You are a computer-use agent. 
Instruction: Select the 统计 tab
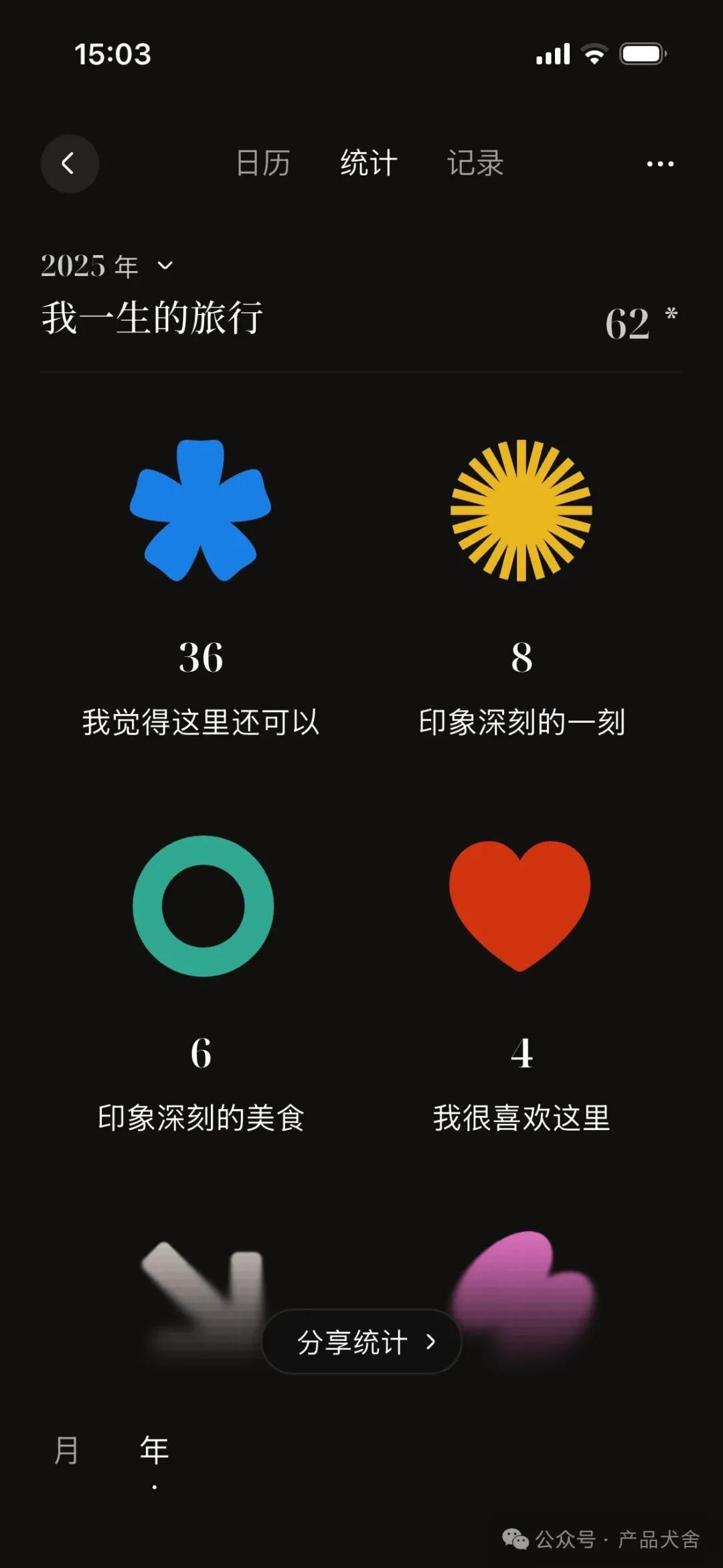pos(369,163)
